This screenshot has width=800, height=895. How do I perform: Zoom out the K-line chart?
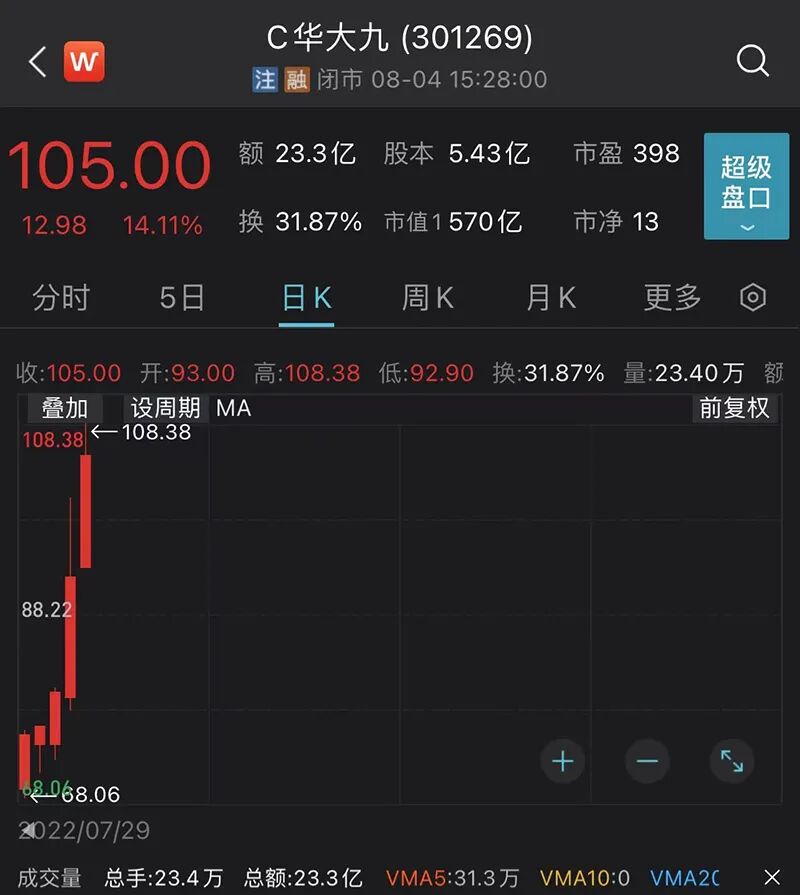pos(647,762)
